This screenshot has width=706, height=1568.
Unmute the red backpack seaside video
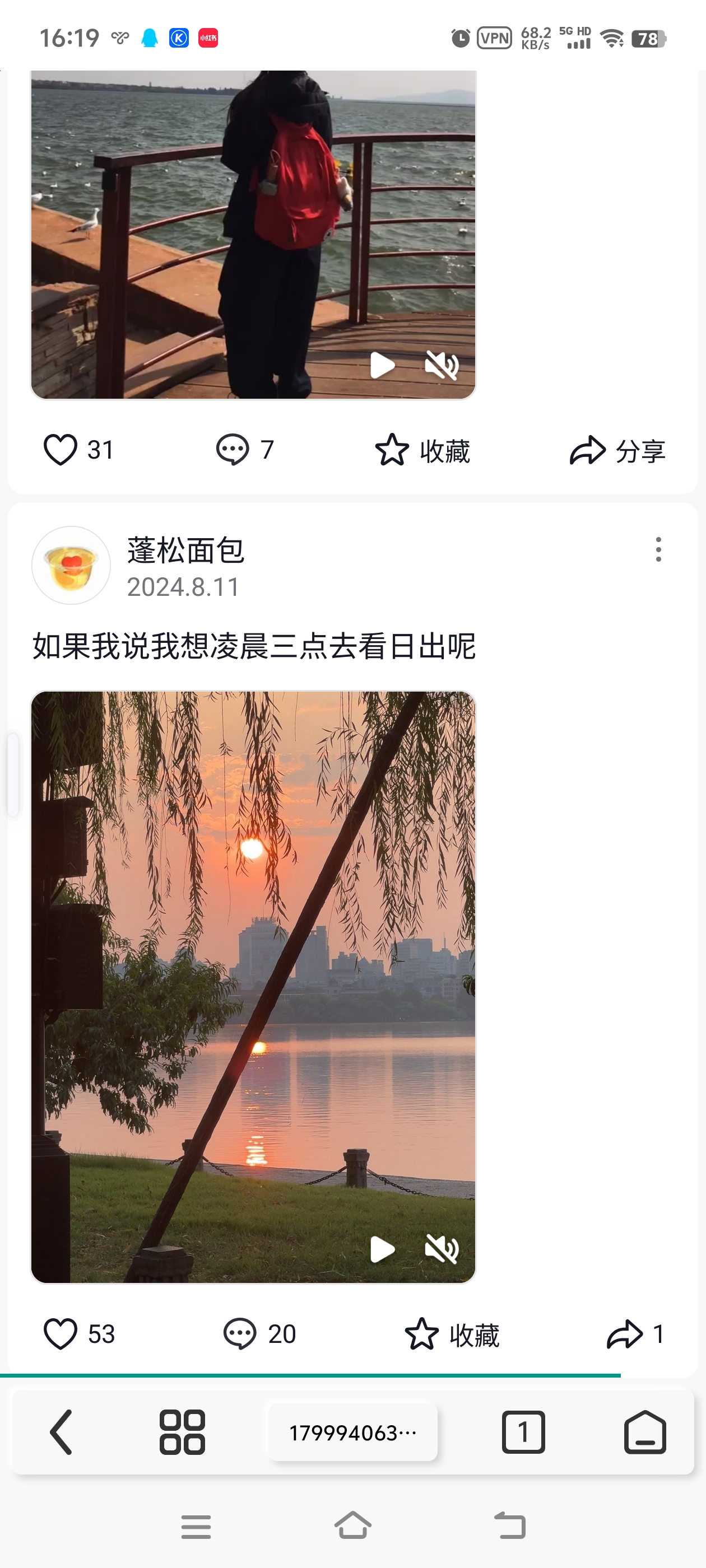442,365
